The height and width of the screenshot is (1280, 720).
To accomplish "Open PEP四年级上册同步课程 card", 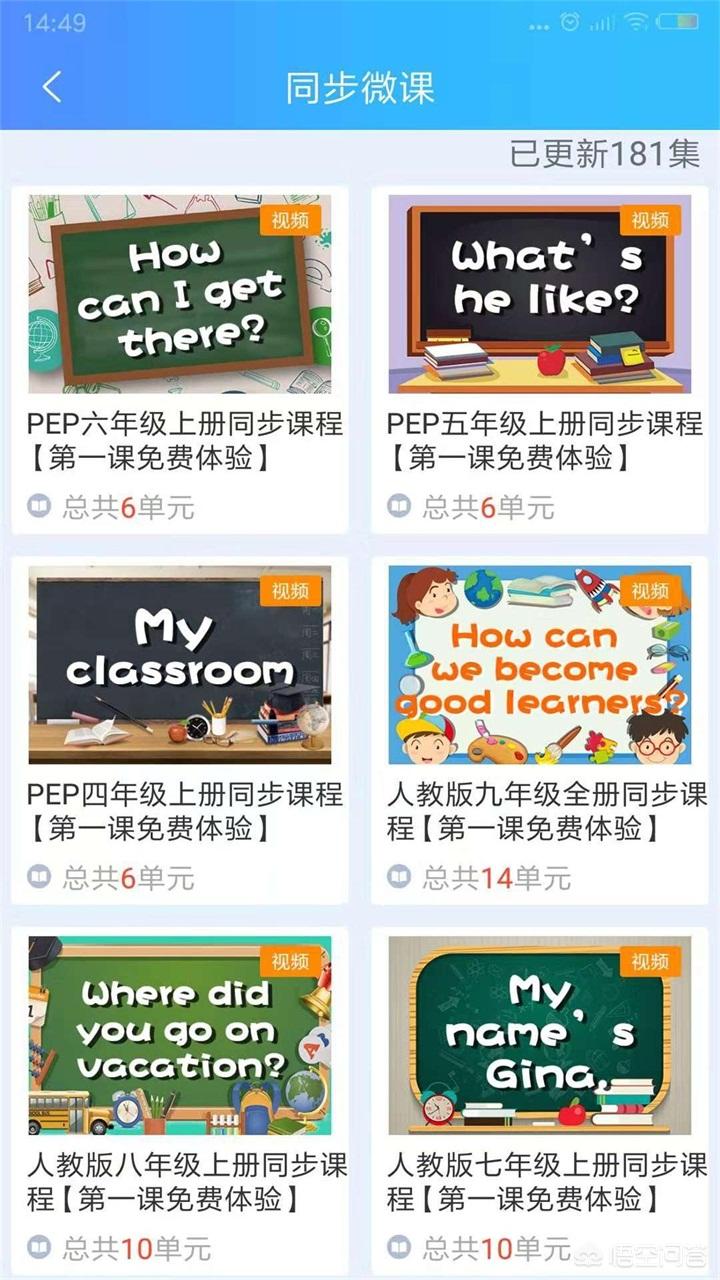I will pyautogui.click(x=180, y=730).
